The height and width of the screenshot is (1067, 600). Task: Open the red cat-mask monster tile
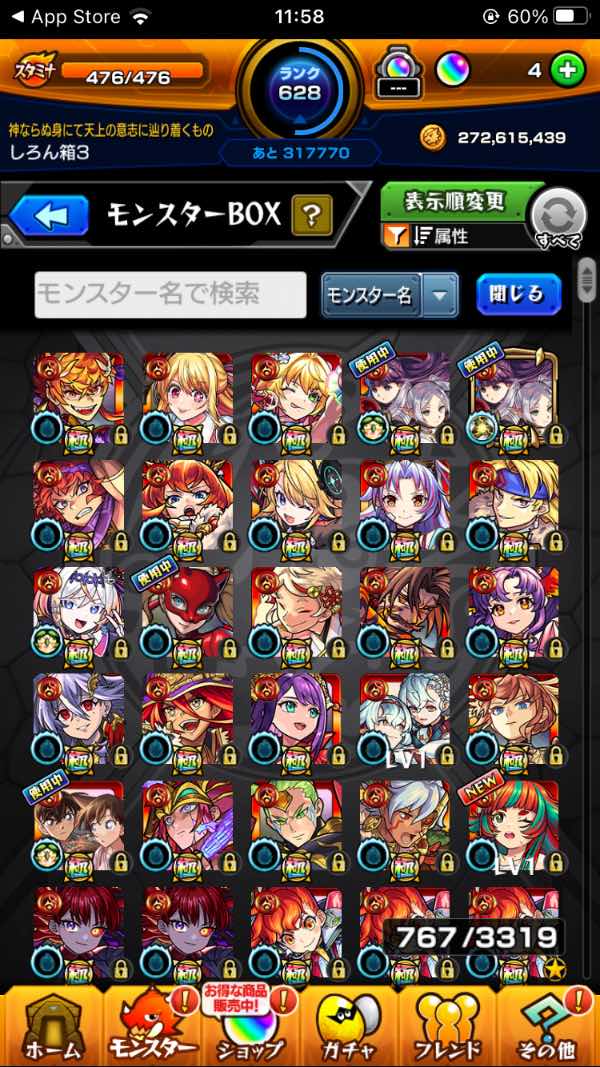coord(187,613)
